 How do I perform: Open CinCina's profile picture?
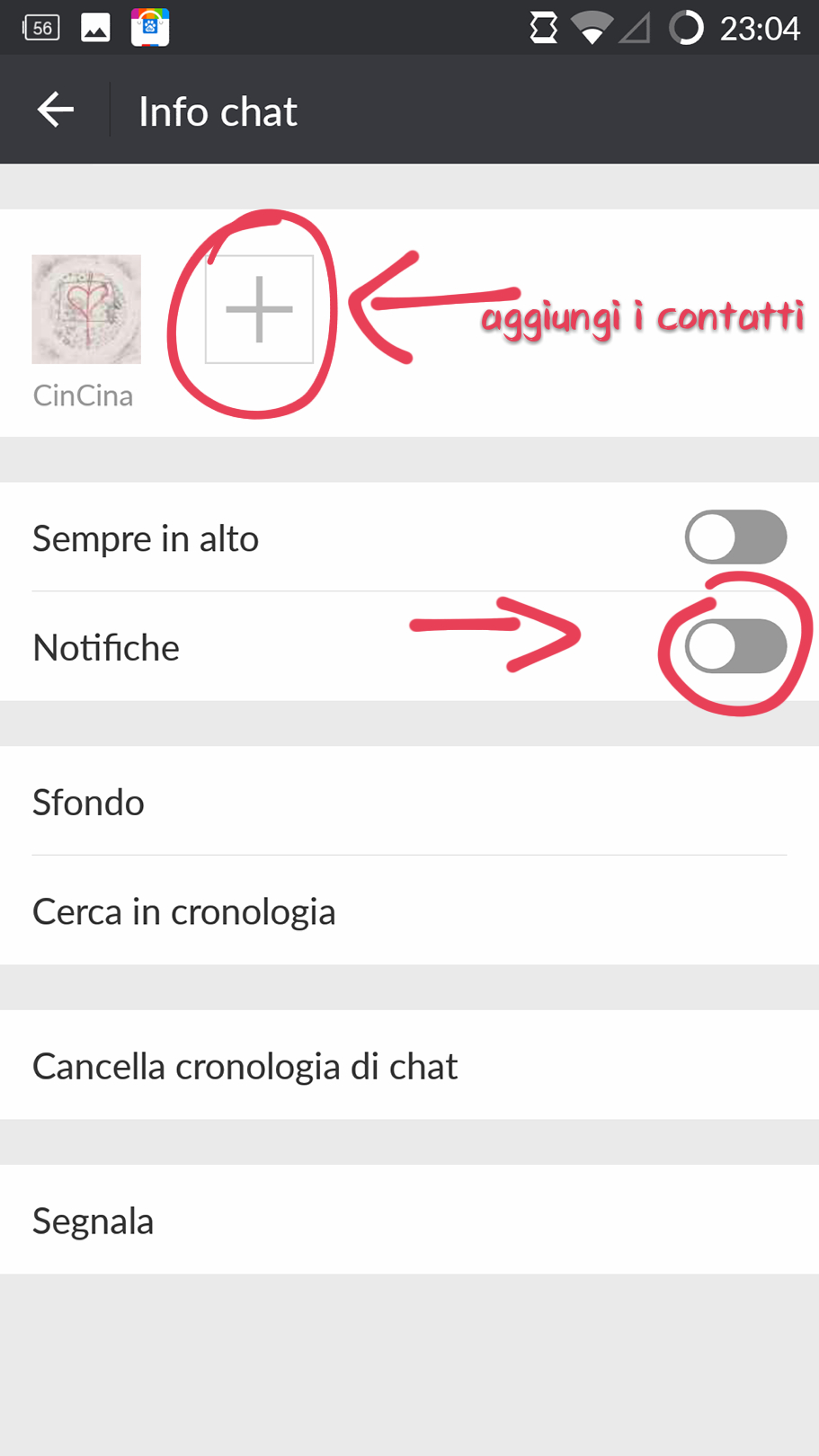coord(86,309)
